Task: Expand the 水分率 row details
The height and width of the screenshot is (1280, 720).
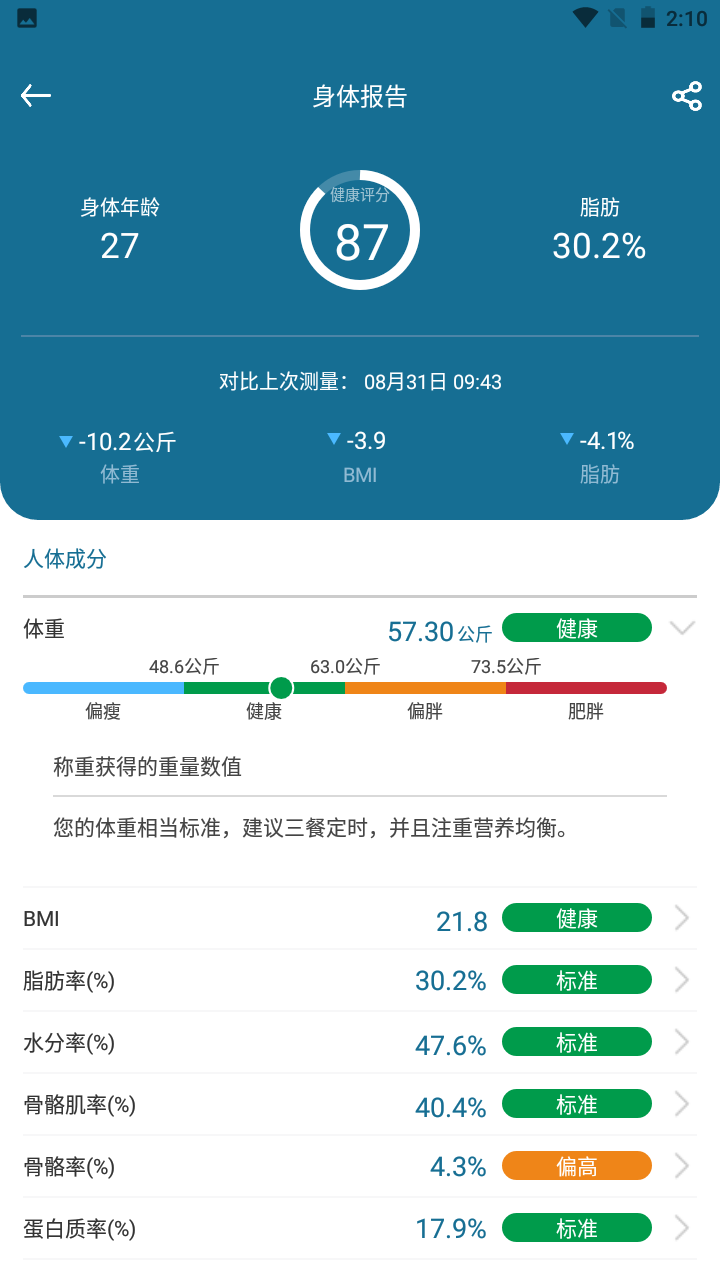Action: 681,1042
